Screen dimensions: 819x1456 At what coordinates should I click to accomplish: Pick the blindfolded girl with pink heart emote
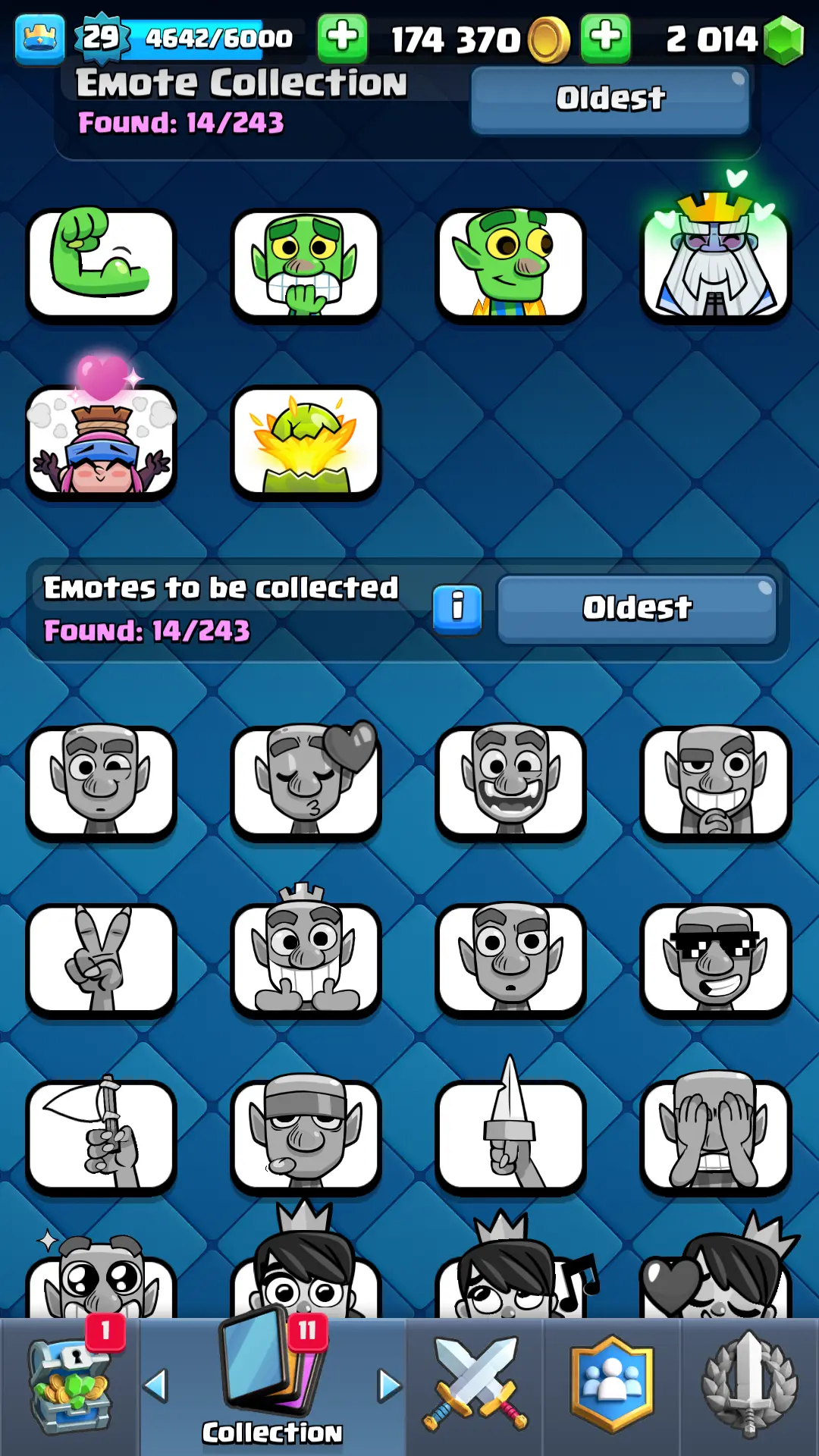point(102,440)
